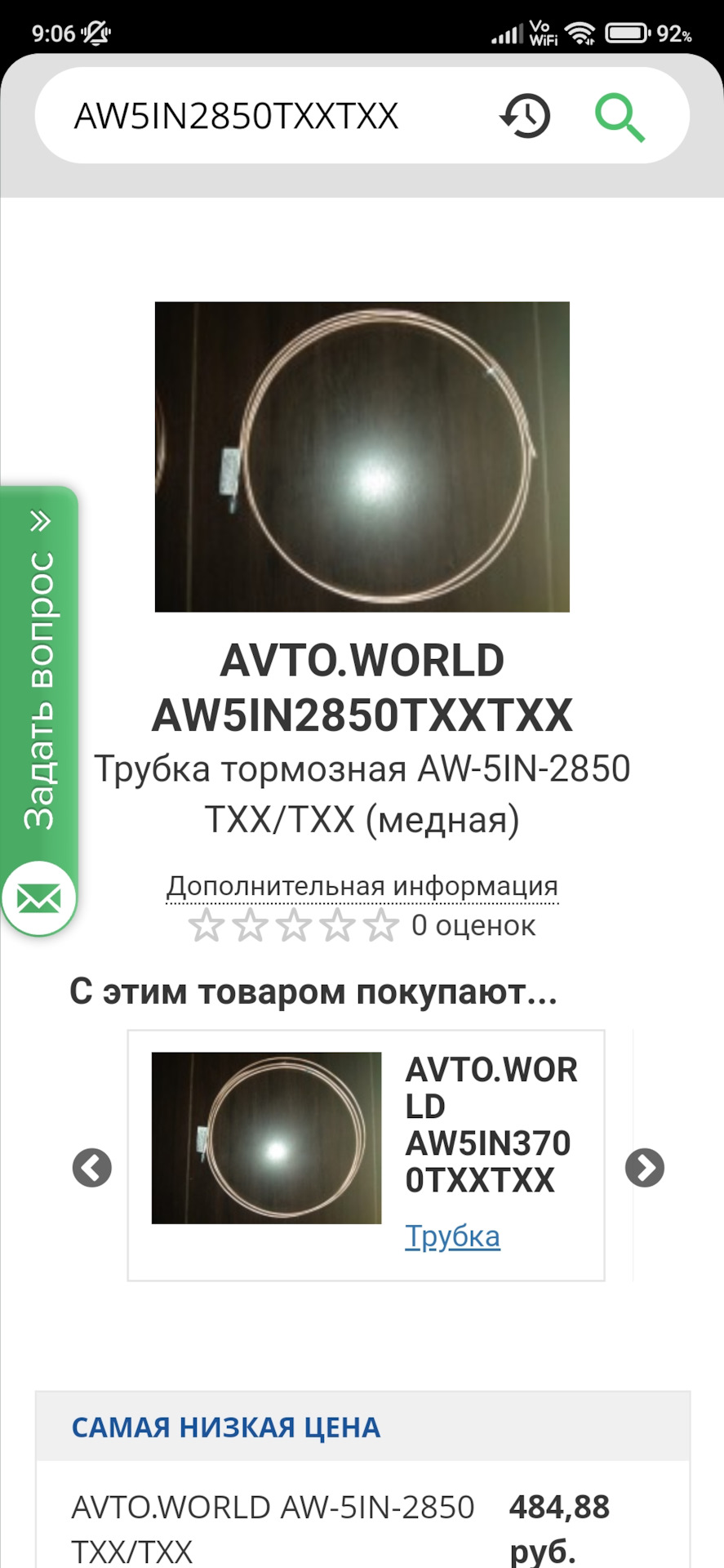
Task: Open the 'Задать вопрос' side tab
Action: click(x=39, y=678)
